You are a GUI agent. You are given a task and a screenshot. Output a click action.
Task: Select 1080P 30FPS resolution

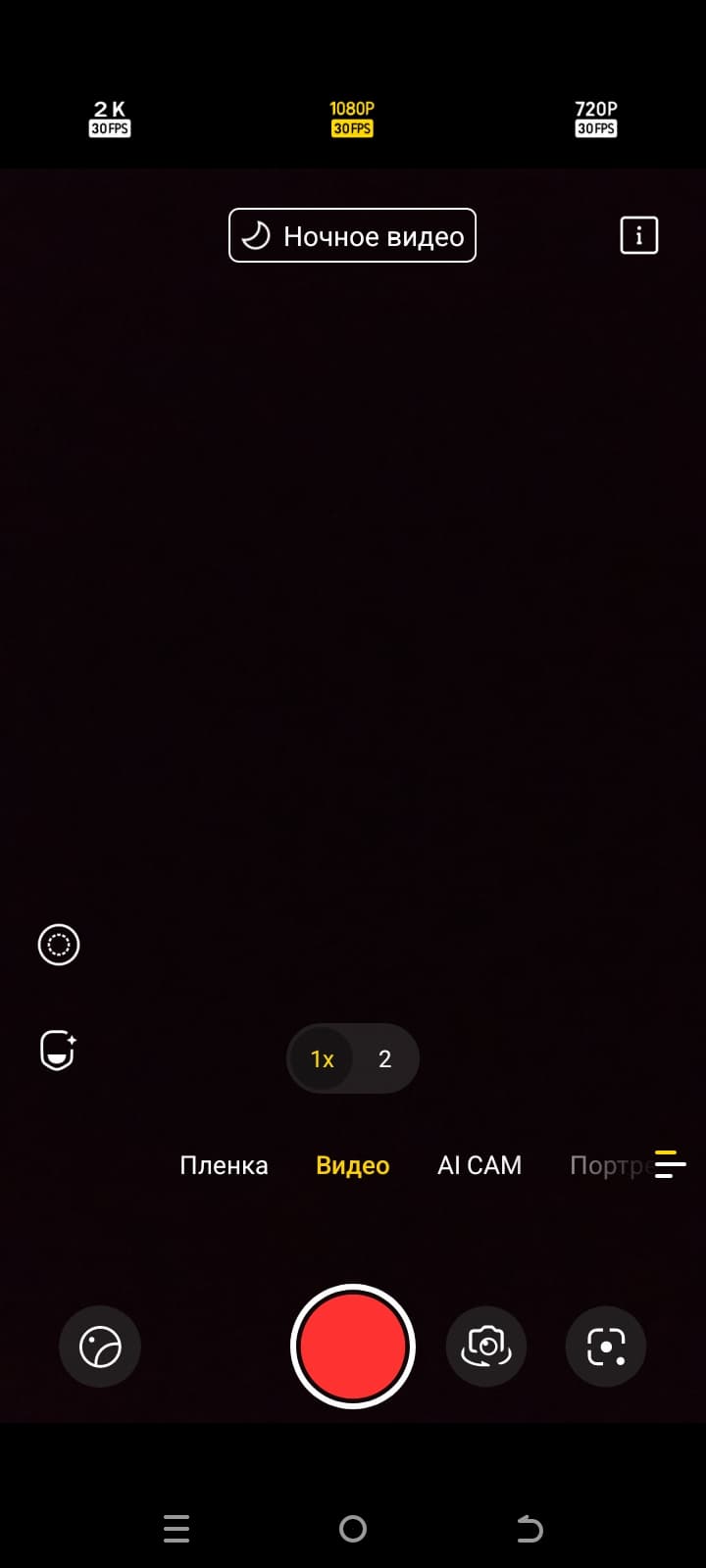point(352,118)
